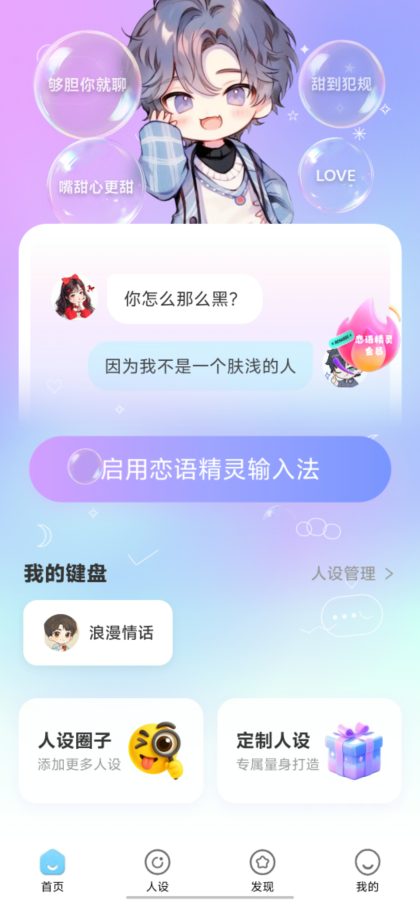Image resolution: width=420 pixels, height=900 pixels.
Task: Open the 定制人设 card
Action: [309, 750]
